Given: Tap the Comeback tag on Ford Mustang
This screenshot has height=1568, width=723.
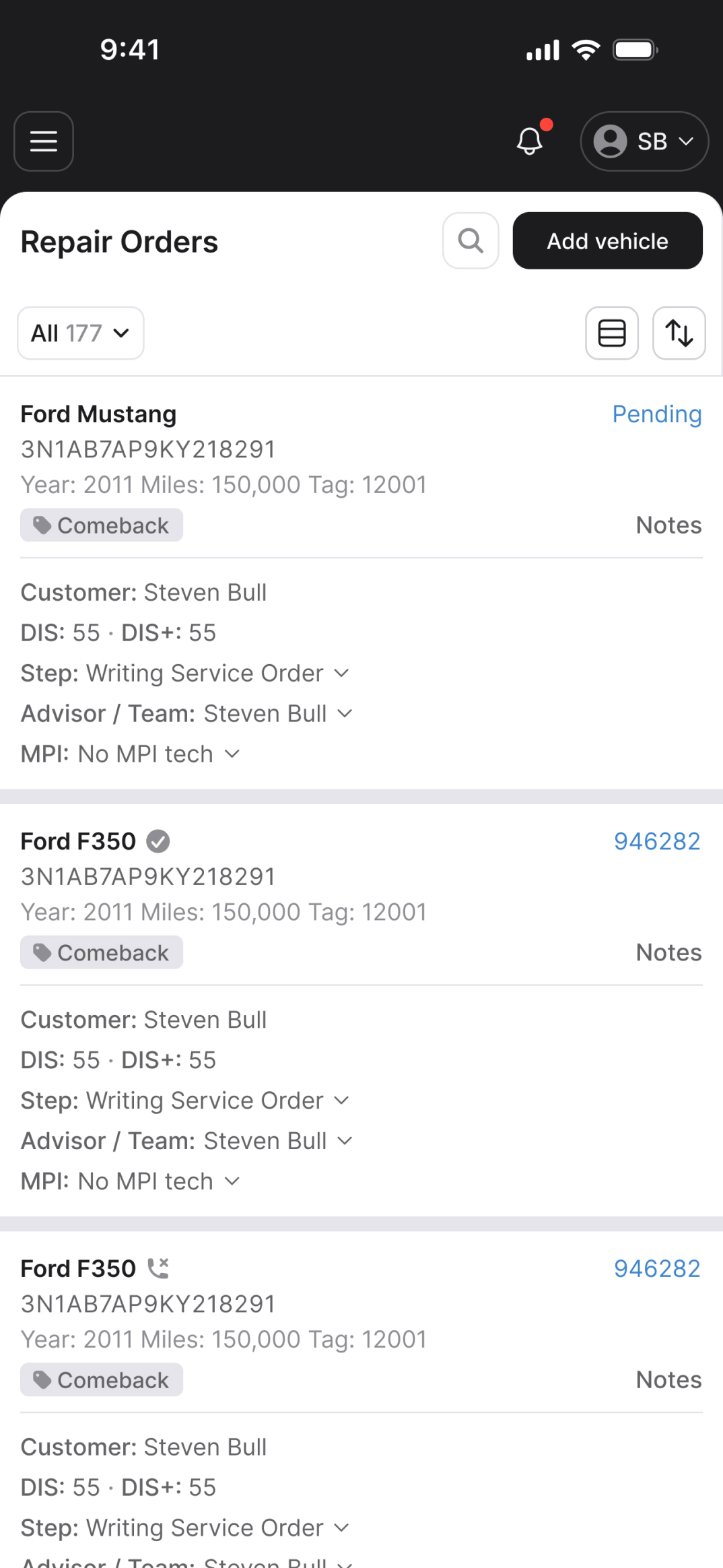Looking at the screenshot, I should (102, 525).
